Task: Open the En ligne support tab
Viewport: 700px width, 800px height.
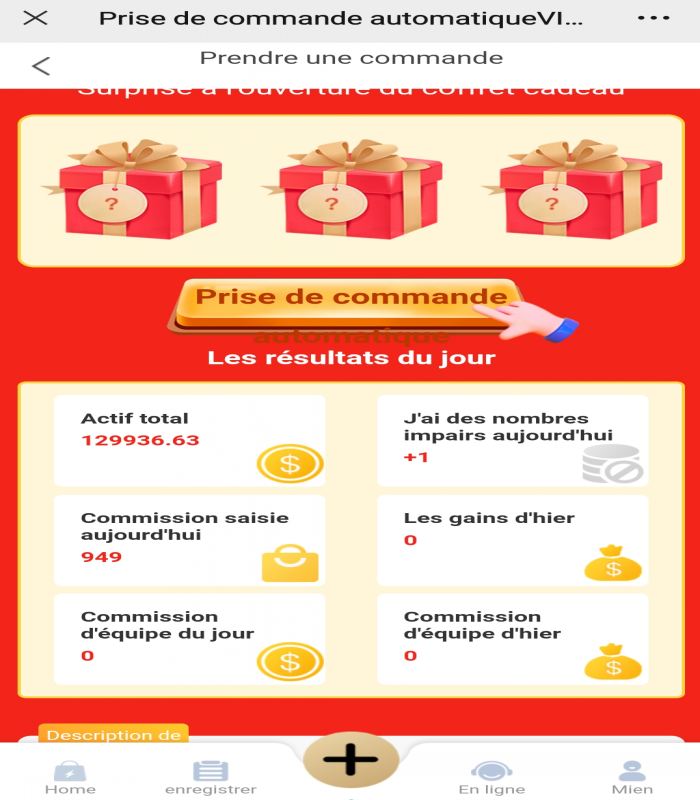Action: coord(491,776)
